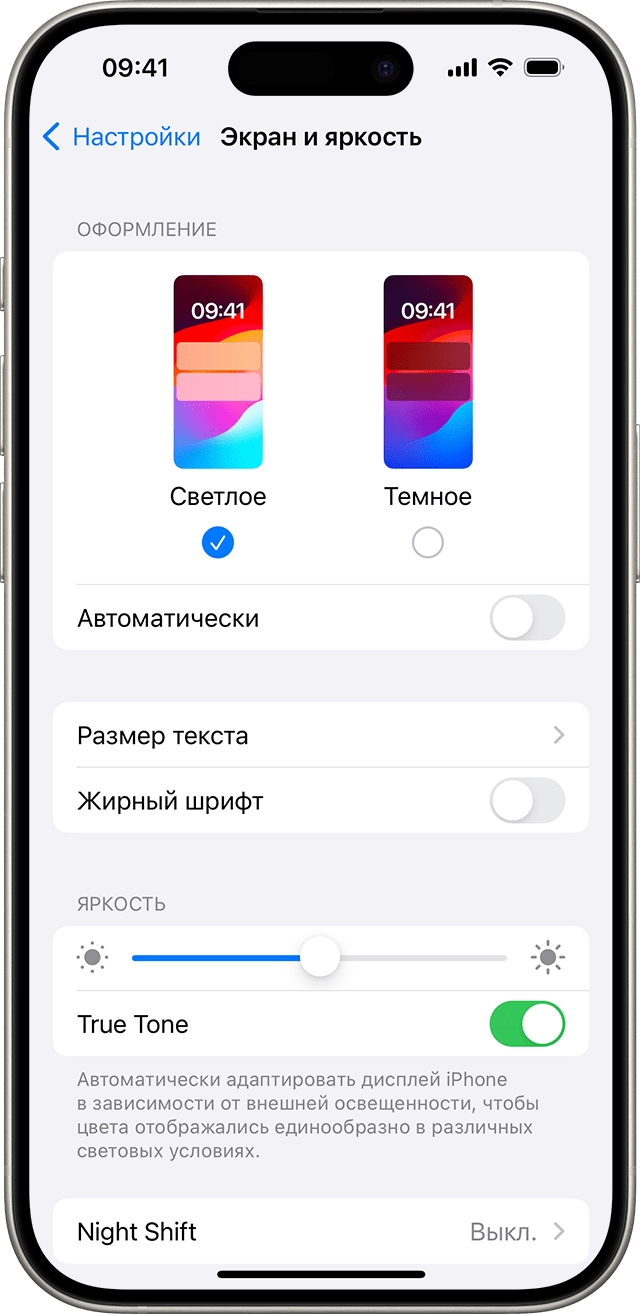Enable the Автоматически switch
640x1314 pixels.
click(527, 618)
